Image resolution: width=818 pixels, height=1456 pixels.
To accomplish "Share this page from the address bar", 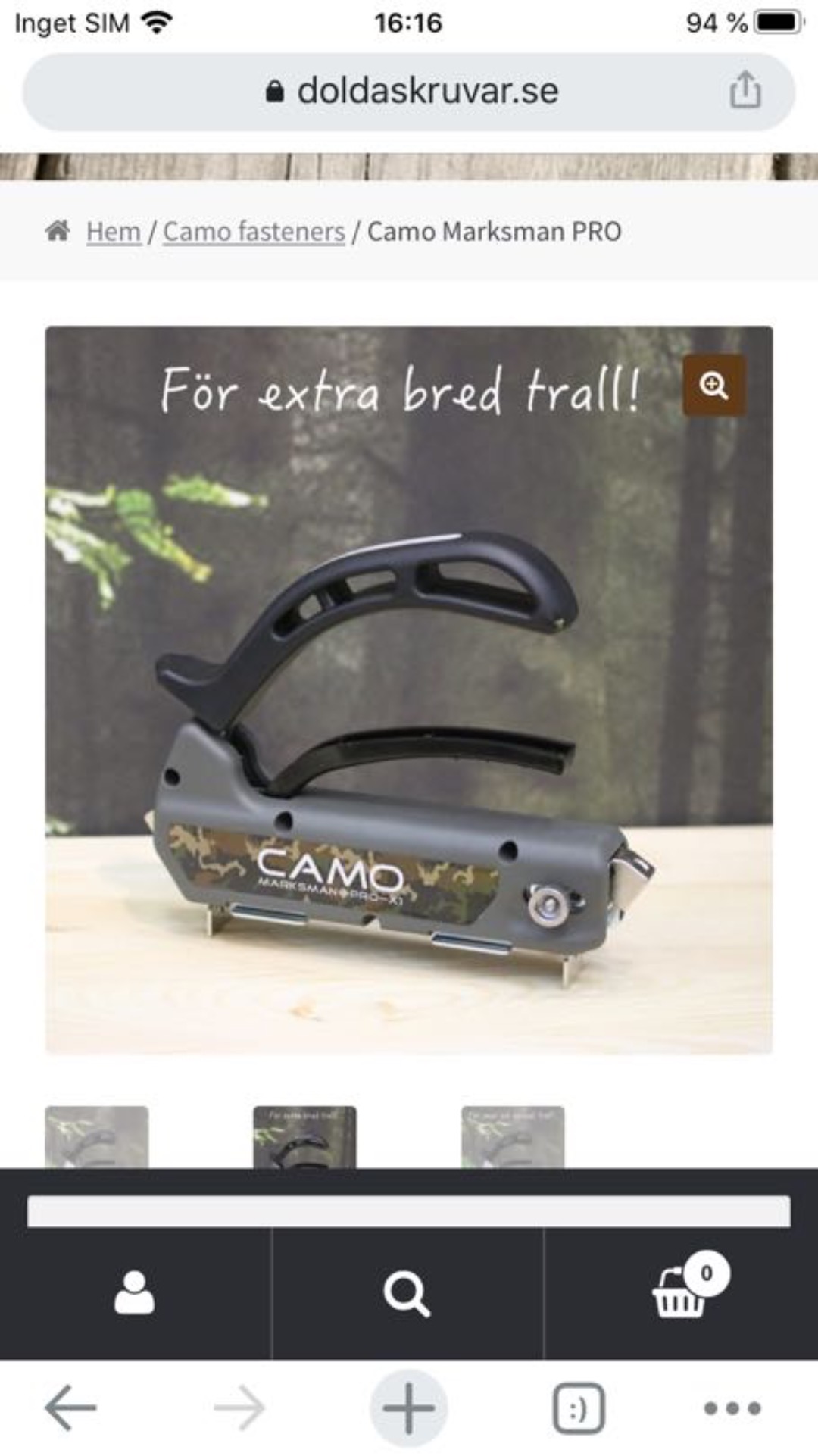I will pyautogui.click(x=745, y=91).
